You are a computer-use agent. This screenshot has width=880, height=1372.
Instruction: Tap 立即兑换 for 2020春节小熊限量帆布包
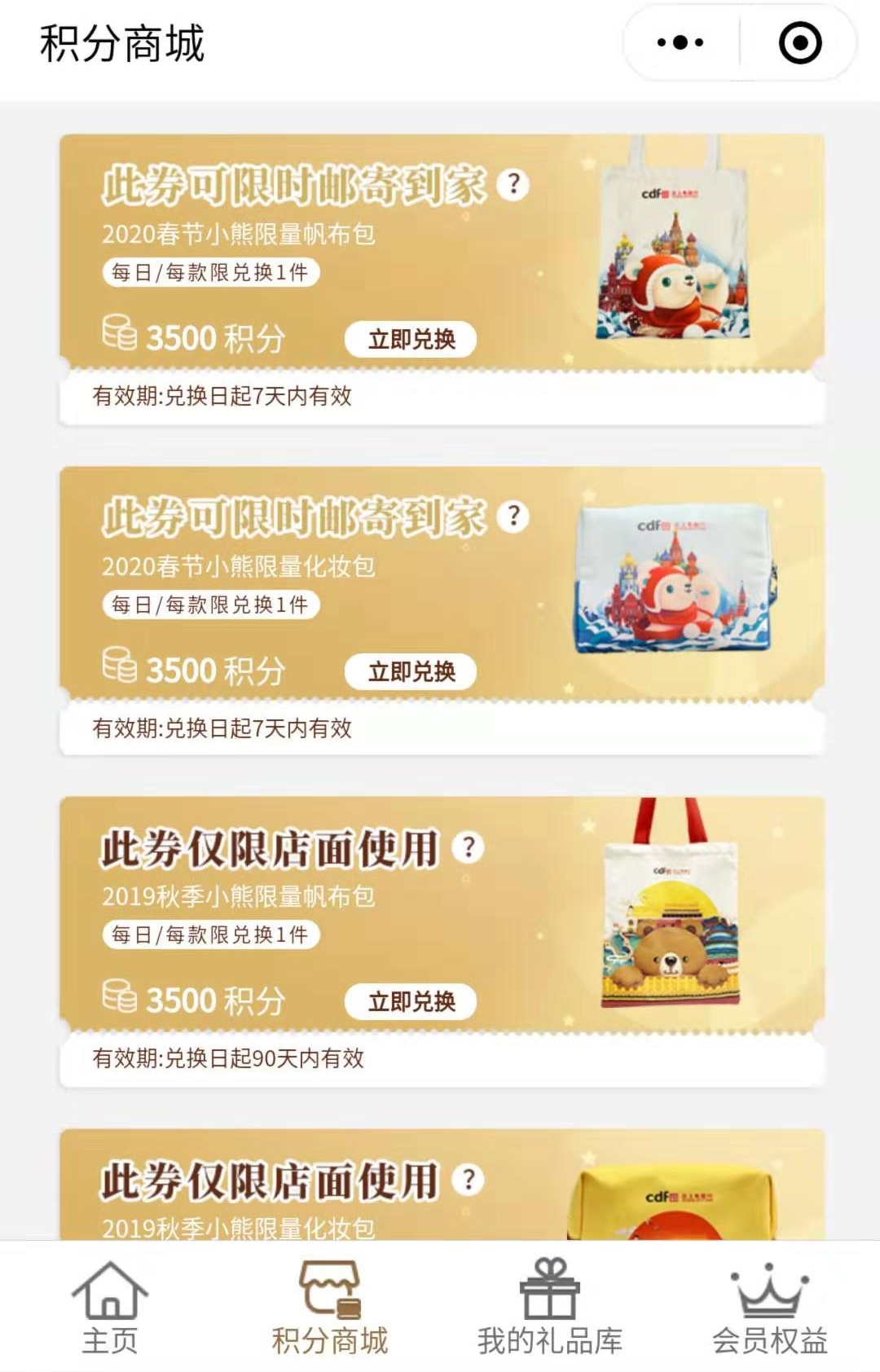click(411, 339)
